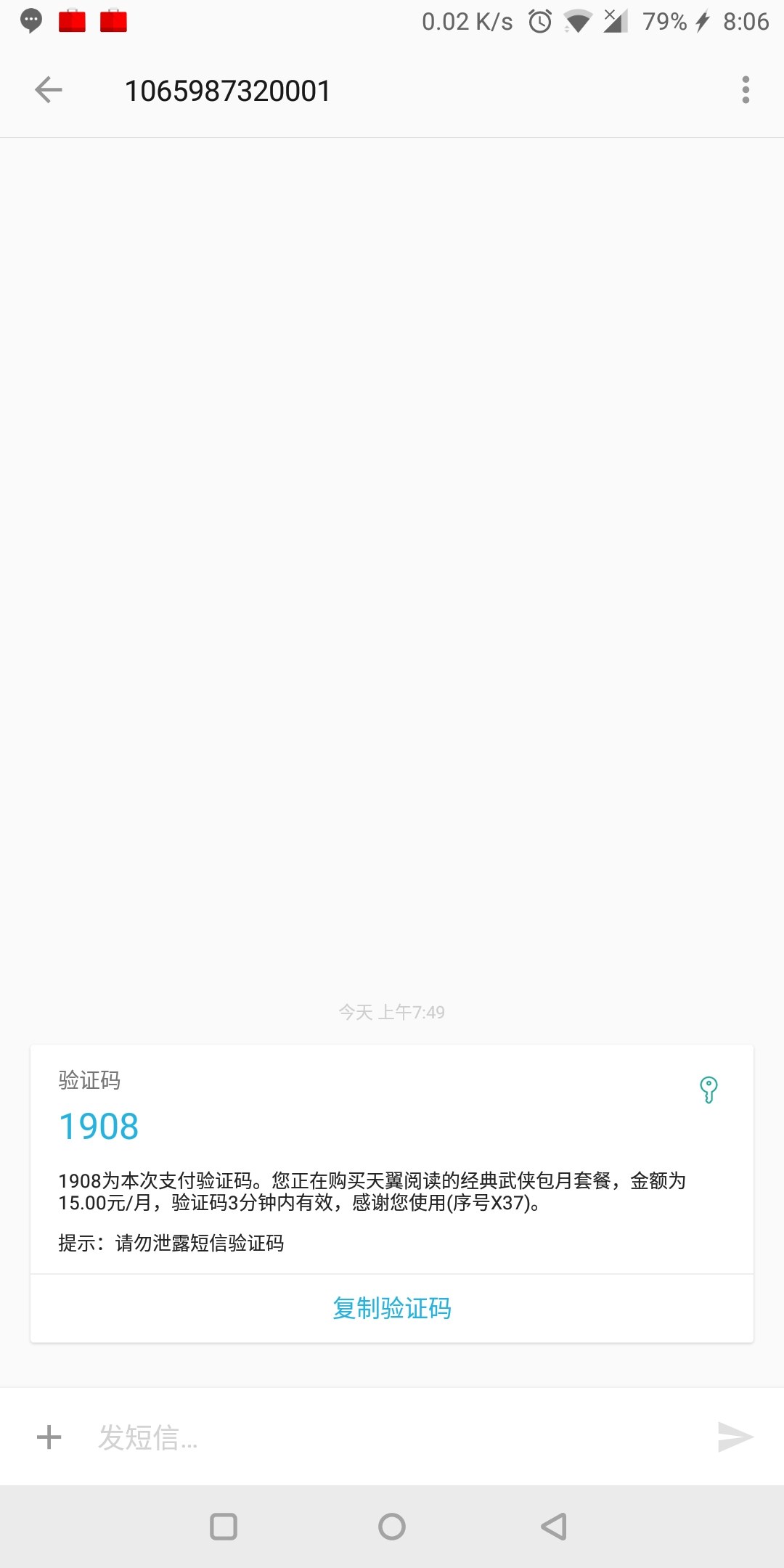The height and width of the screenshot is (1568, 784).
Task: Send the message with the arrow icon
Action: [x=735, y=1437]
